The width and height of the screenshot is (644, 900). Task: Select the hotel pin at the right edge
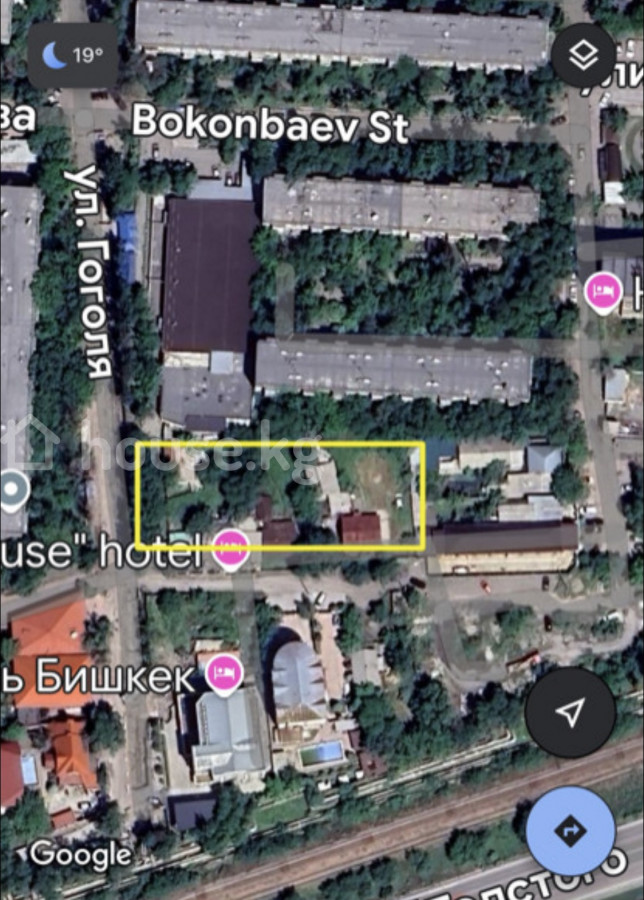[603, 292]
